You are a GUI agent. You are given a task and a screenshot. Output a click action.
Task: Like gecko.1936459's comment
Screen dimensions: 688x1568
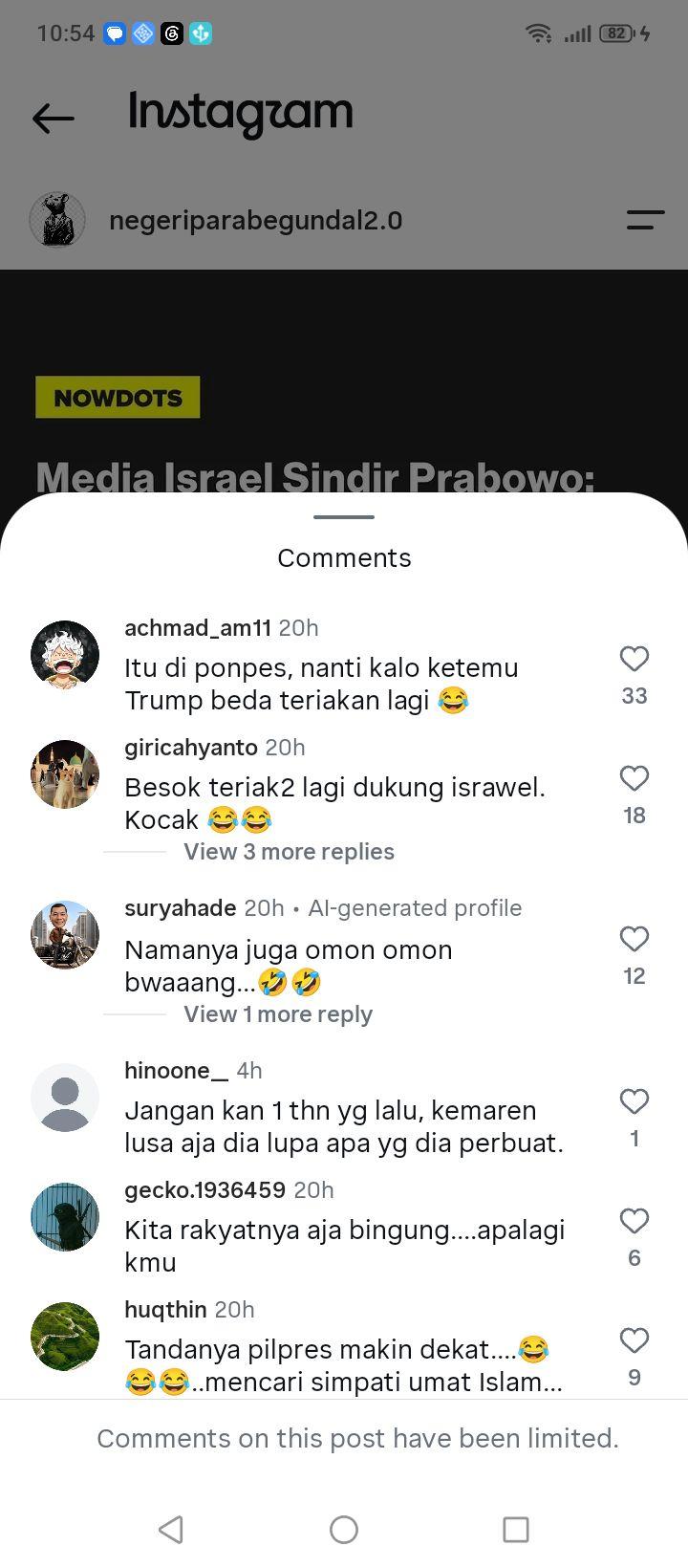[x=634, y=1221]
